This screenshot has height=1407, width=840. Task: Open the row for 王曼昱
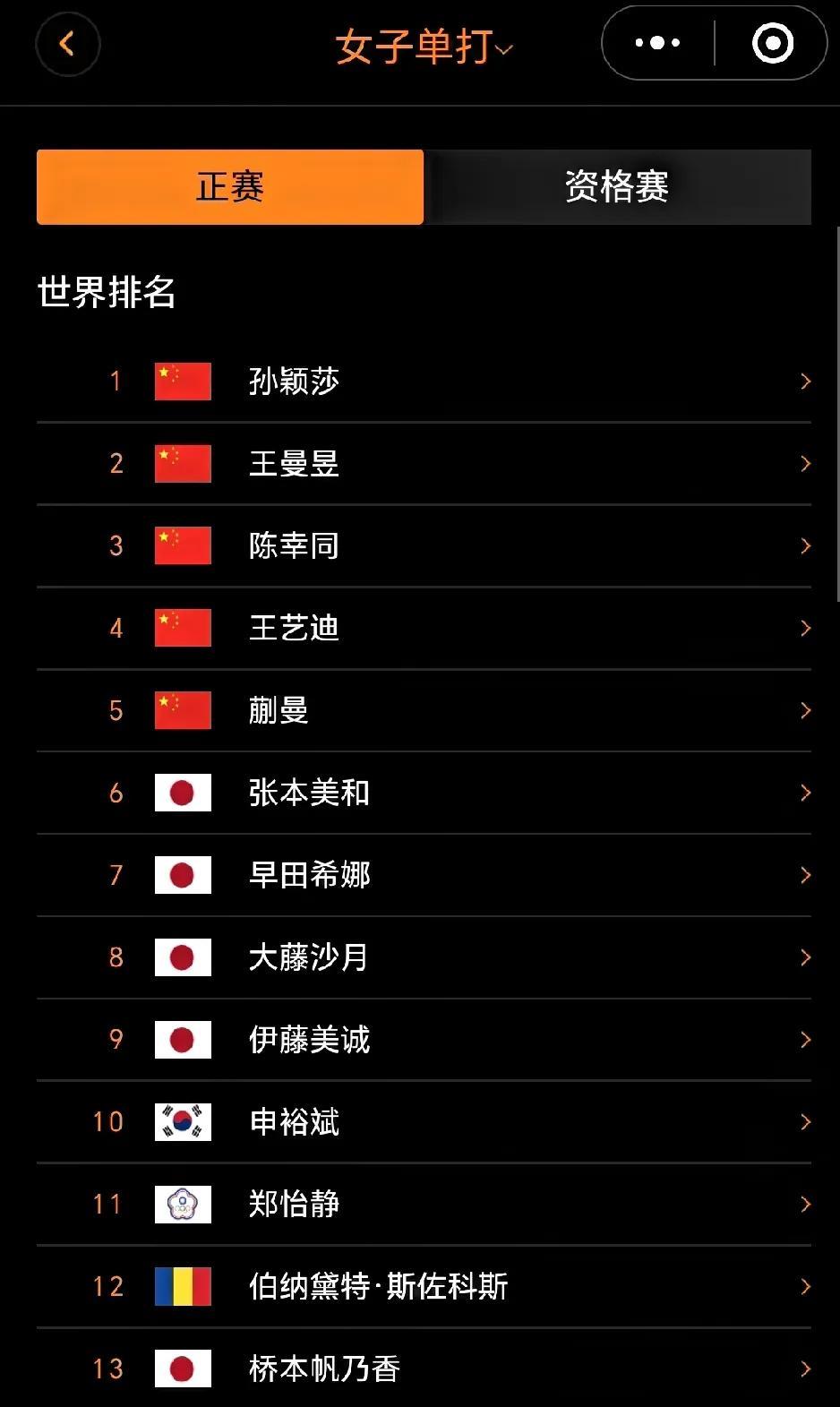tap(424, 464)
